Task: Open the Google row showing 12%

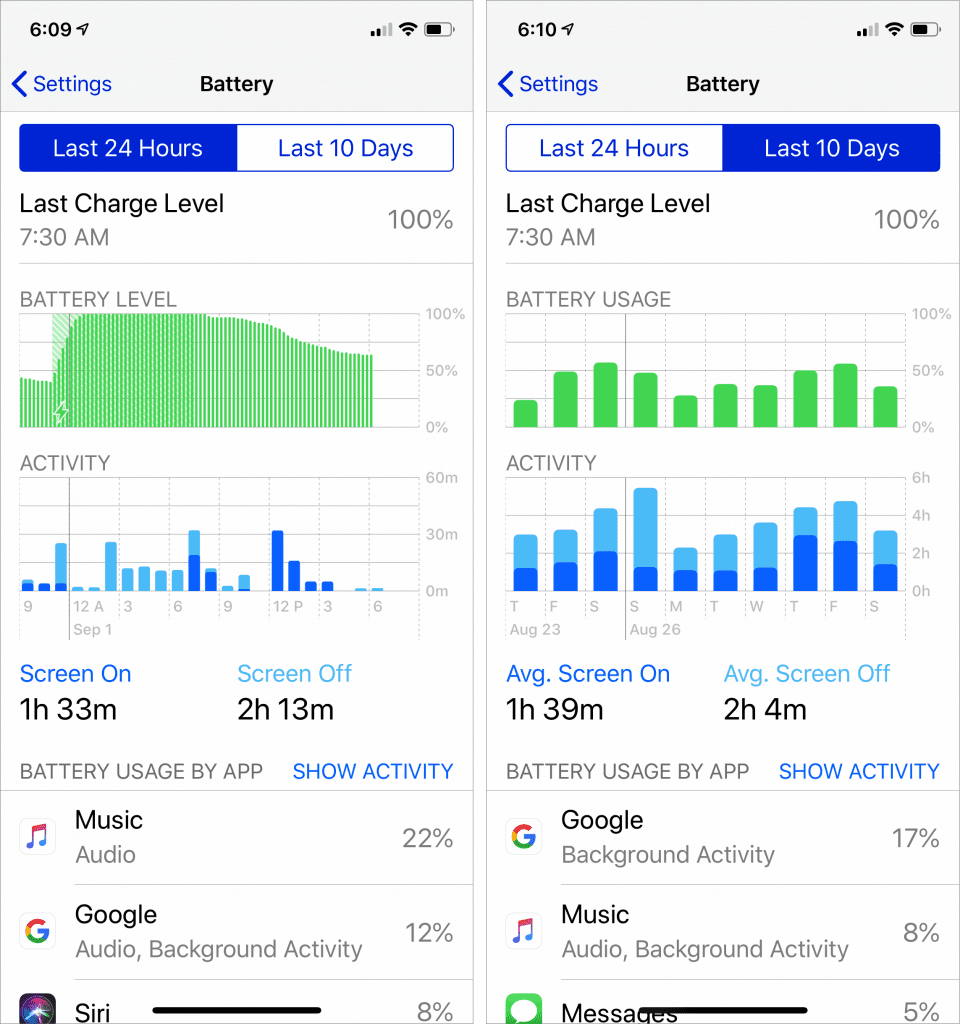Action: [x=236, y=931]
